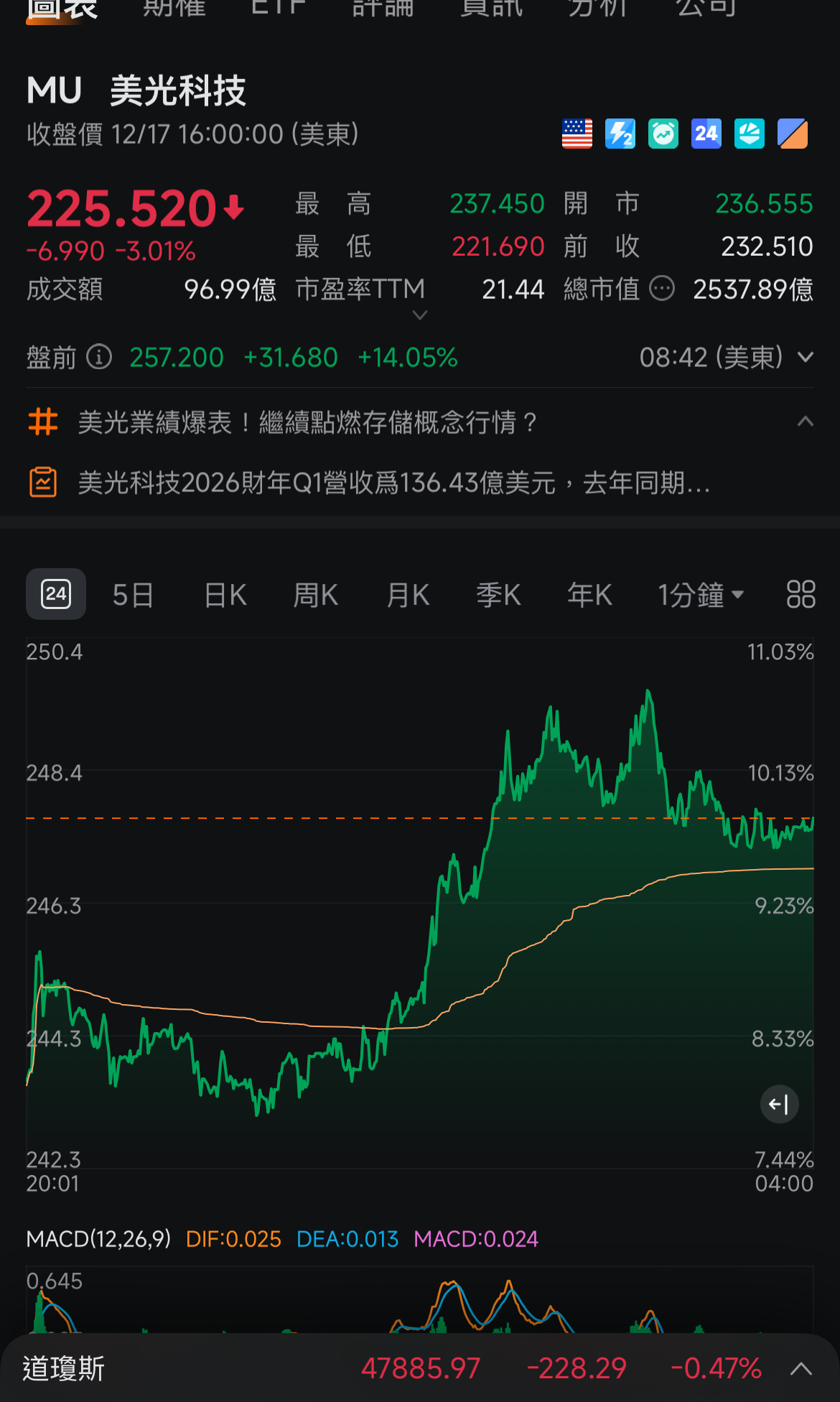Open the info icon next to 盤前

coord(99,357)
